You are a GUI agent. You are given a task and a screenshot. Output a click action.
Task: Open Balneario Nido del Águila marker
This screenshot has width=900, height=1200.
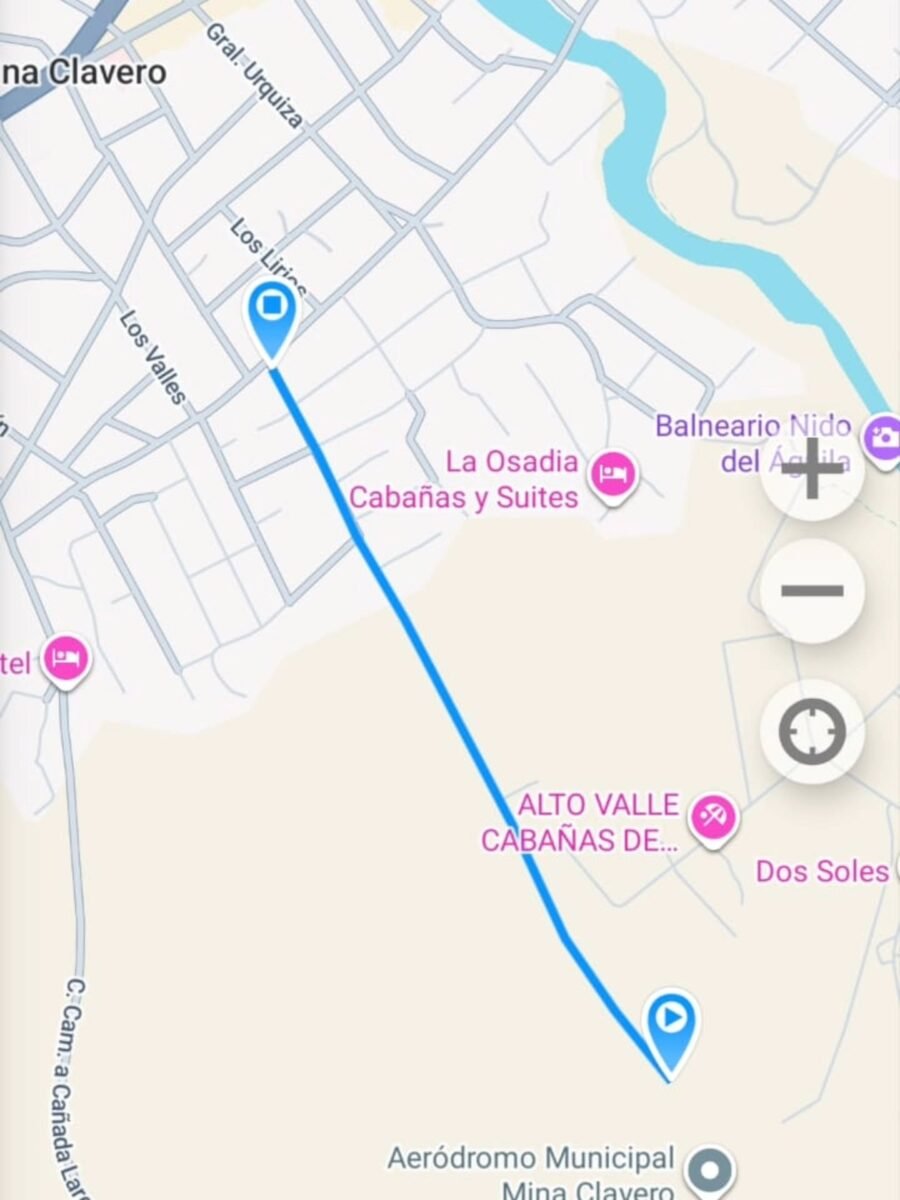pyautogui.click(x=882, y=437)
